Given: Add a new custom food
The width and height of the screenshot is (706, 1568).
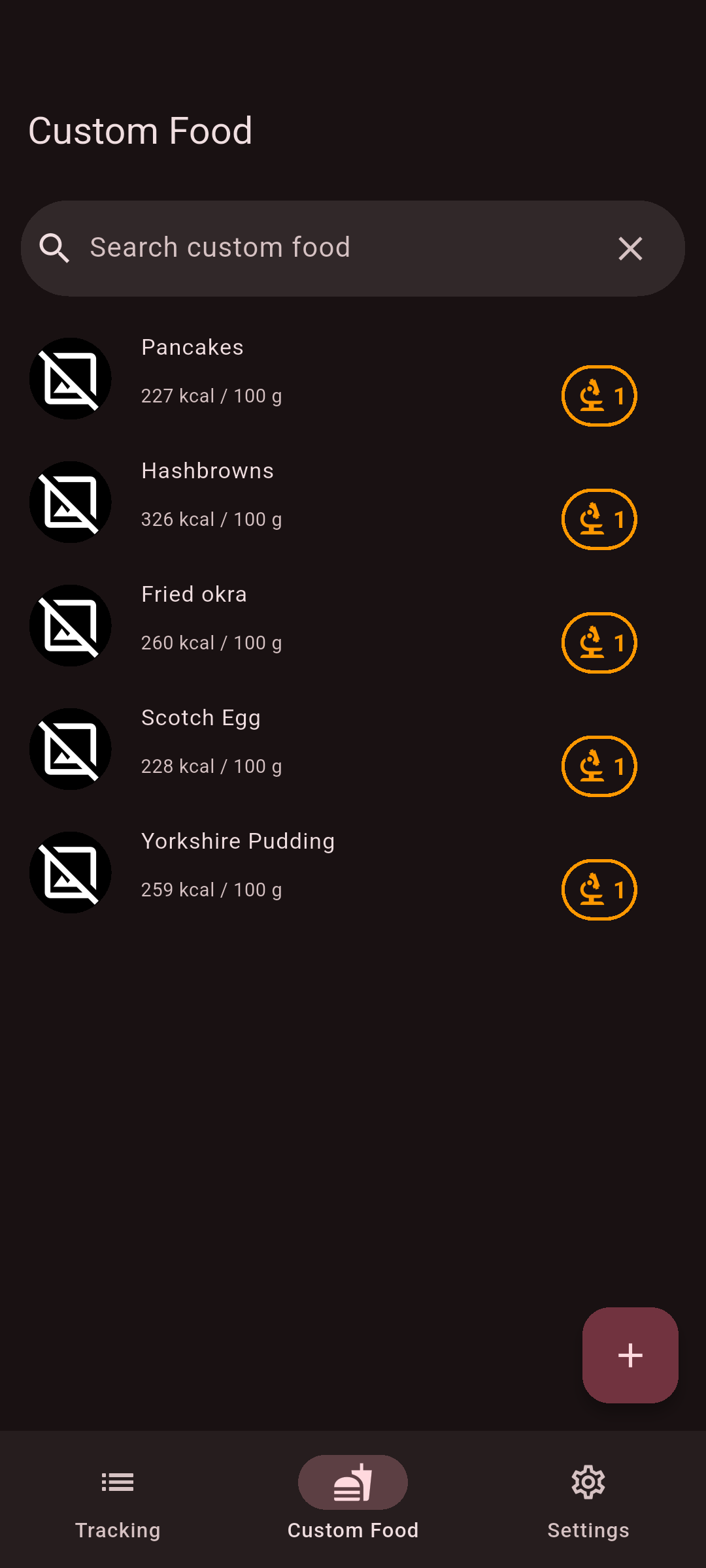Looking at the screenshot, I should click(x=630, y=1355).
